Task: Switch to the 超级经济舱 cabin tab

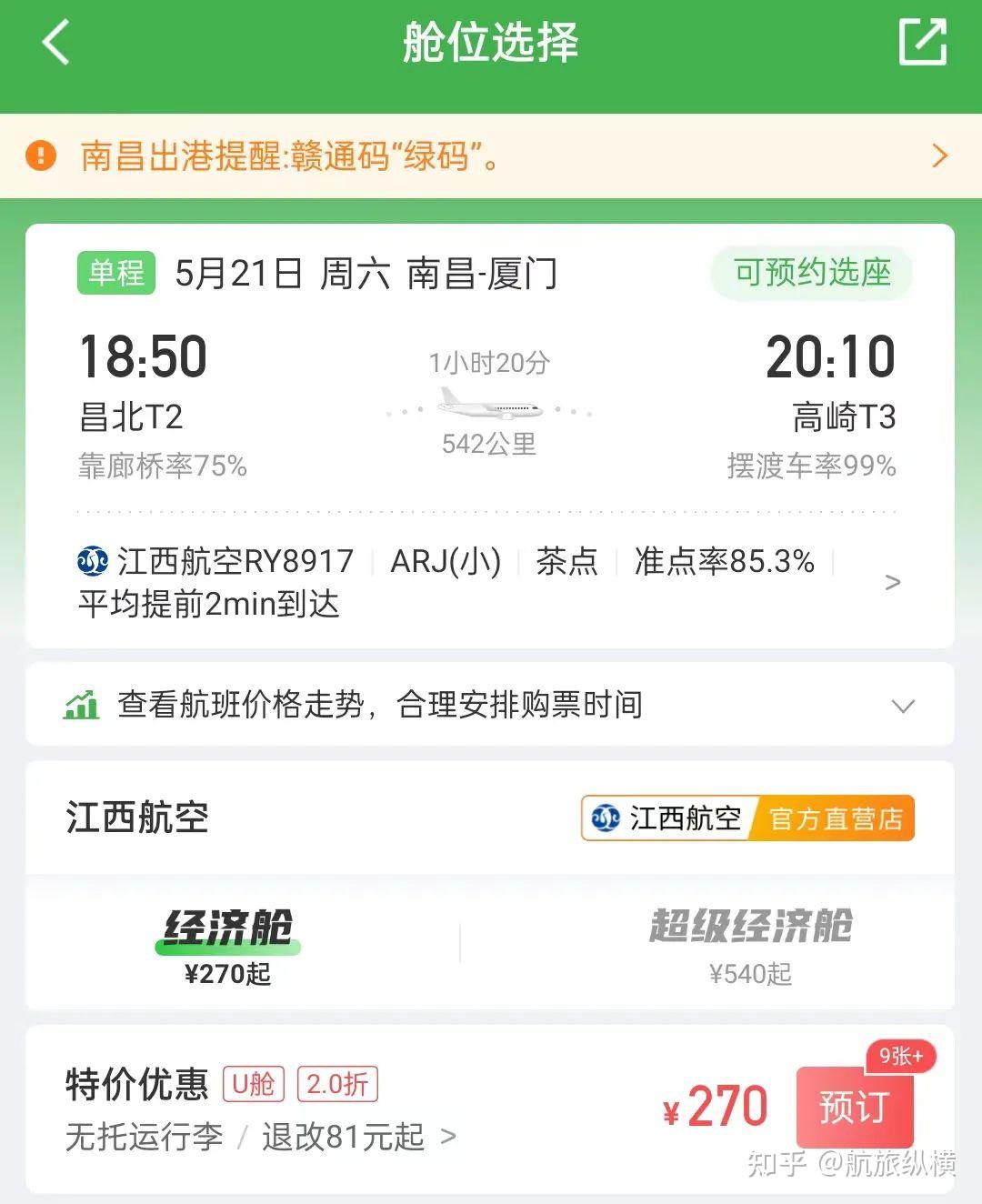Action: pos(752,928)
